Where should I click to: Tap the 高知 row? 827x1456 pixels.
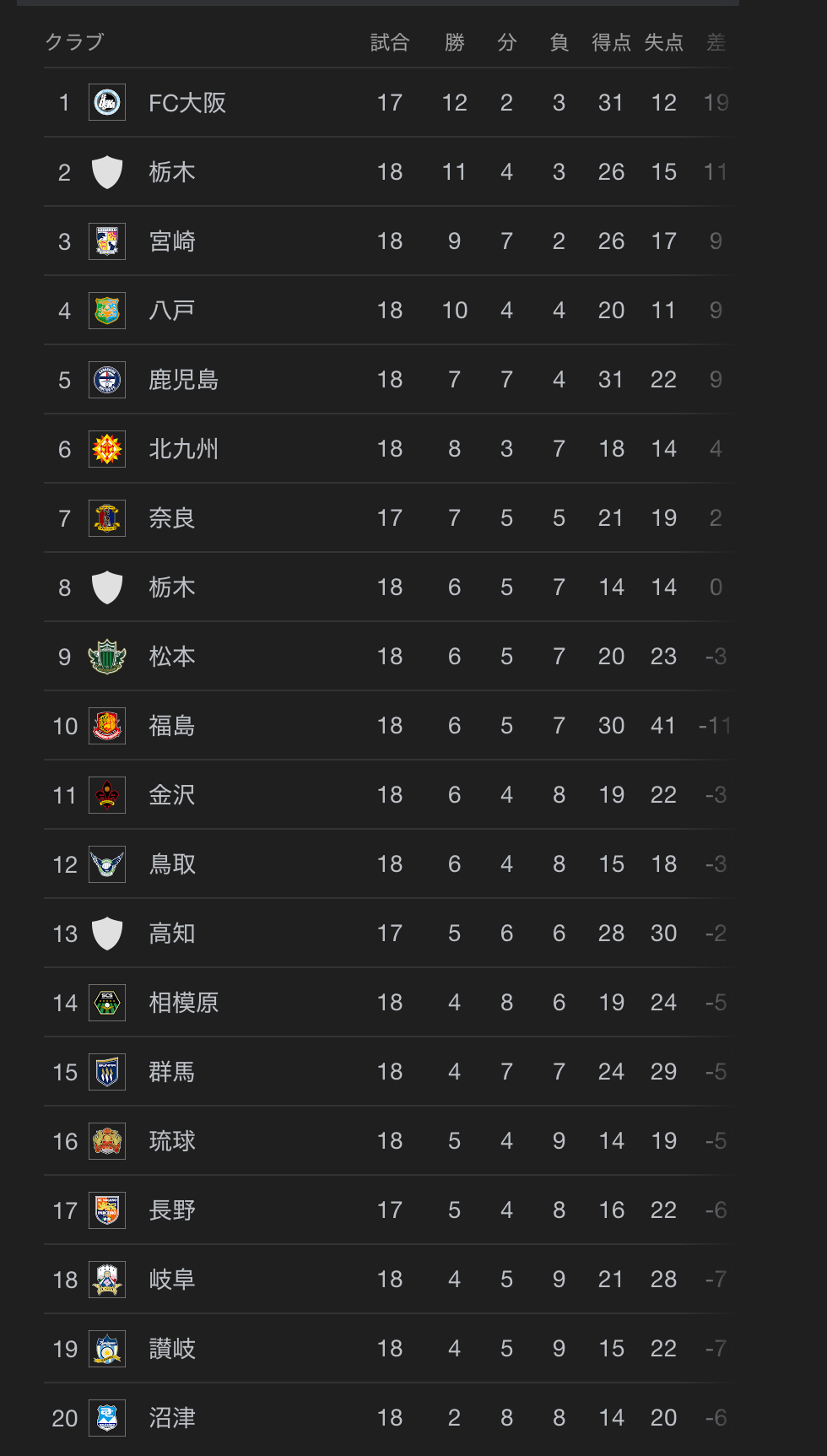point(389,933)
